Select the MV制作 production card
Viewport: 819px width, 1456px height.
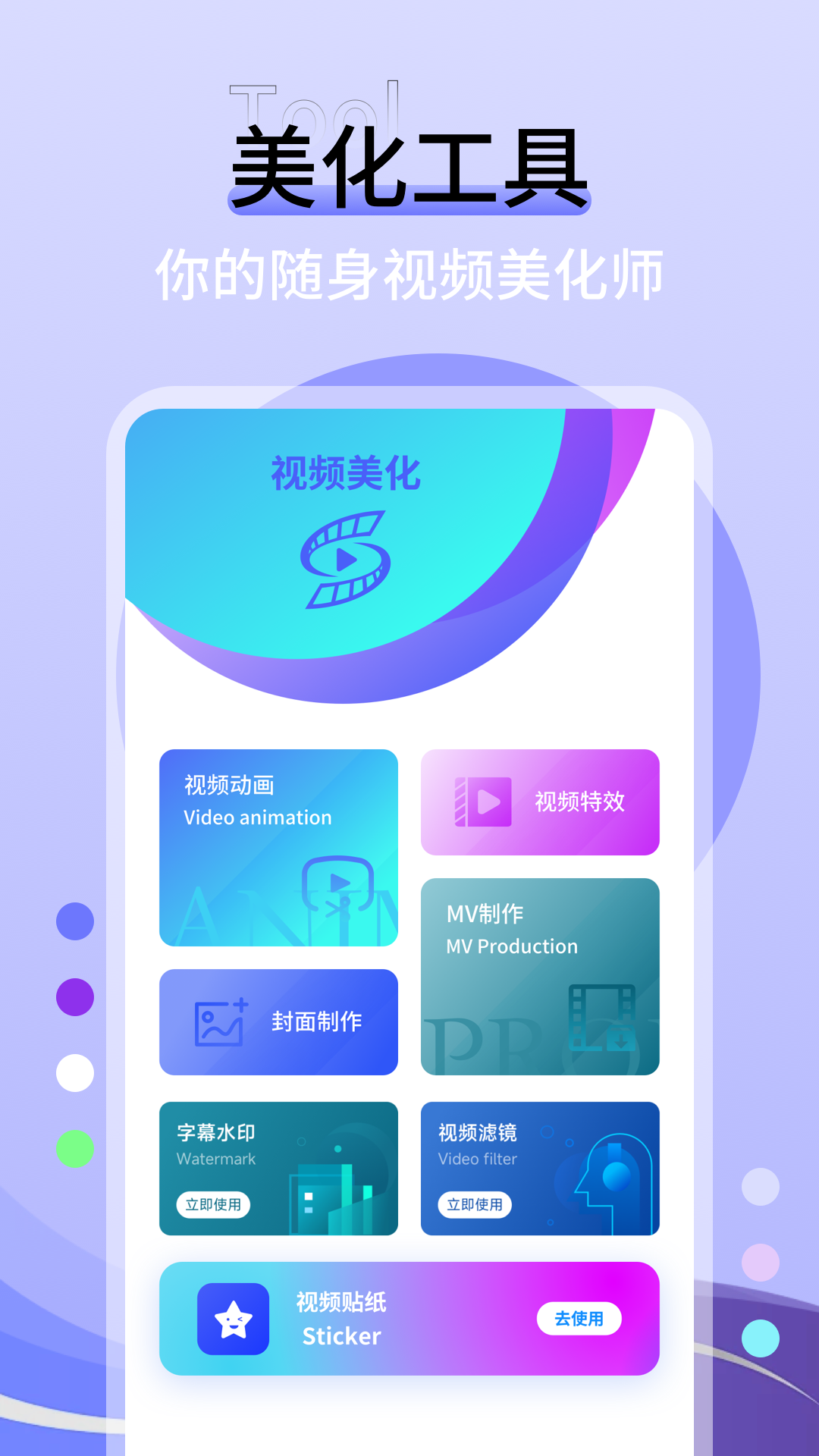(539, 978)
